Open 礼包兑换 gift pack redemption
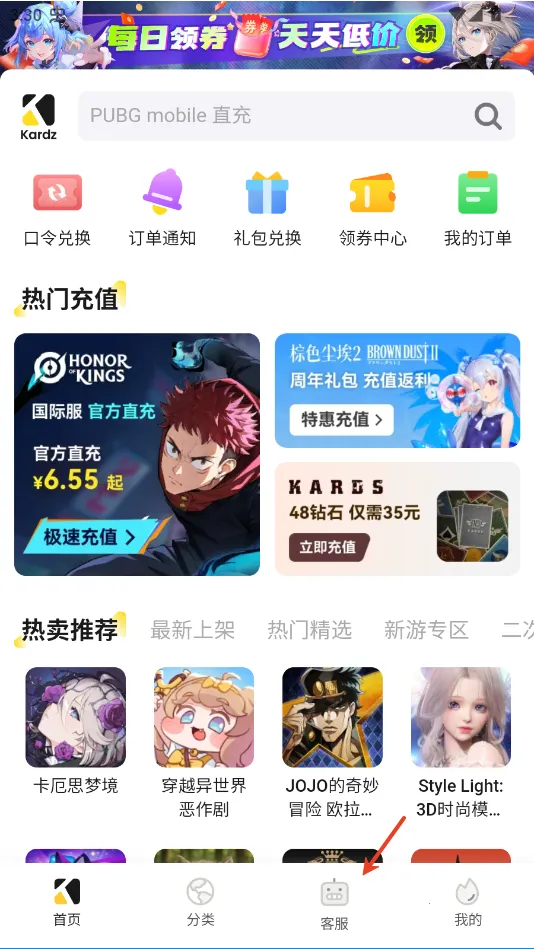Screen dimensions: 534x949 tap(267, 209)
